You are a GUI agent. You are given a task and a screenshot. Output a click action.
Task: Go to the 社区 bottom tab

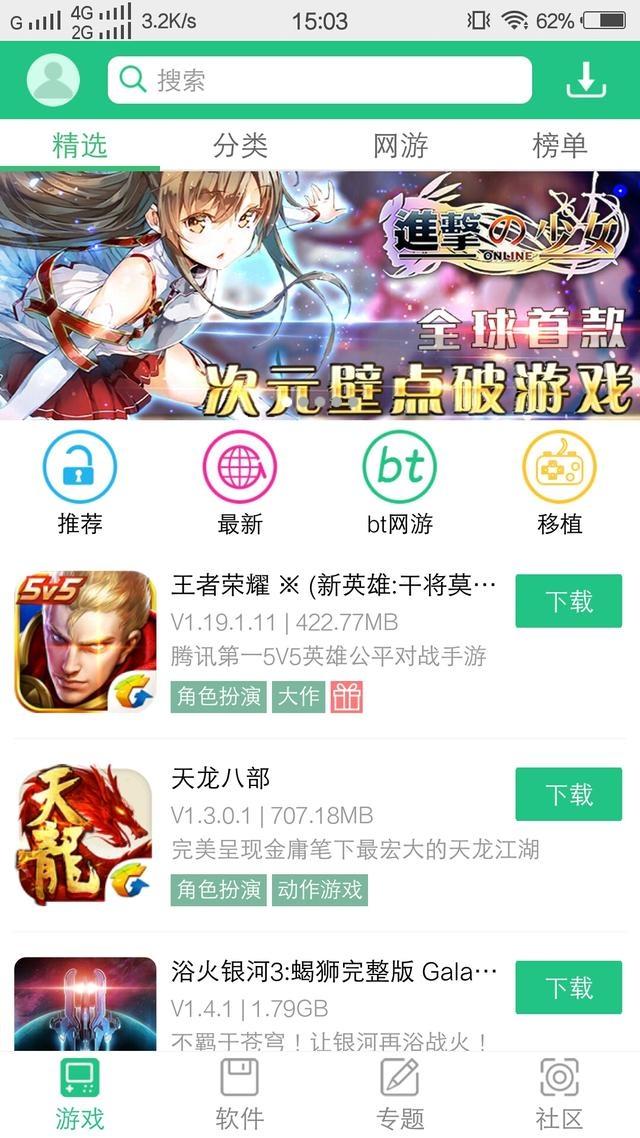pos(559,1094)
